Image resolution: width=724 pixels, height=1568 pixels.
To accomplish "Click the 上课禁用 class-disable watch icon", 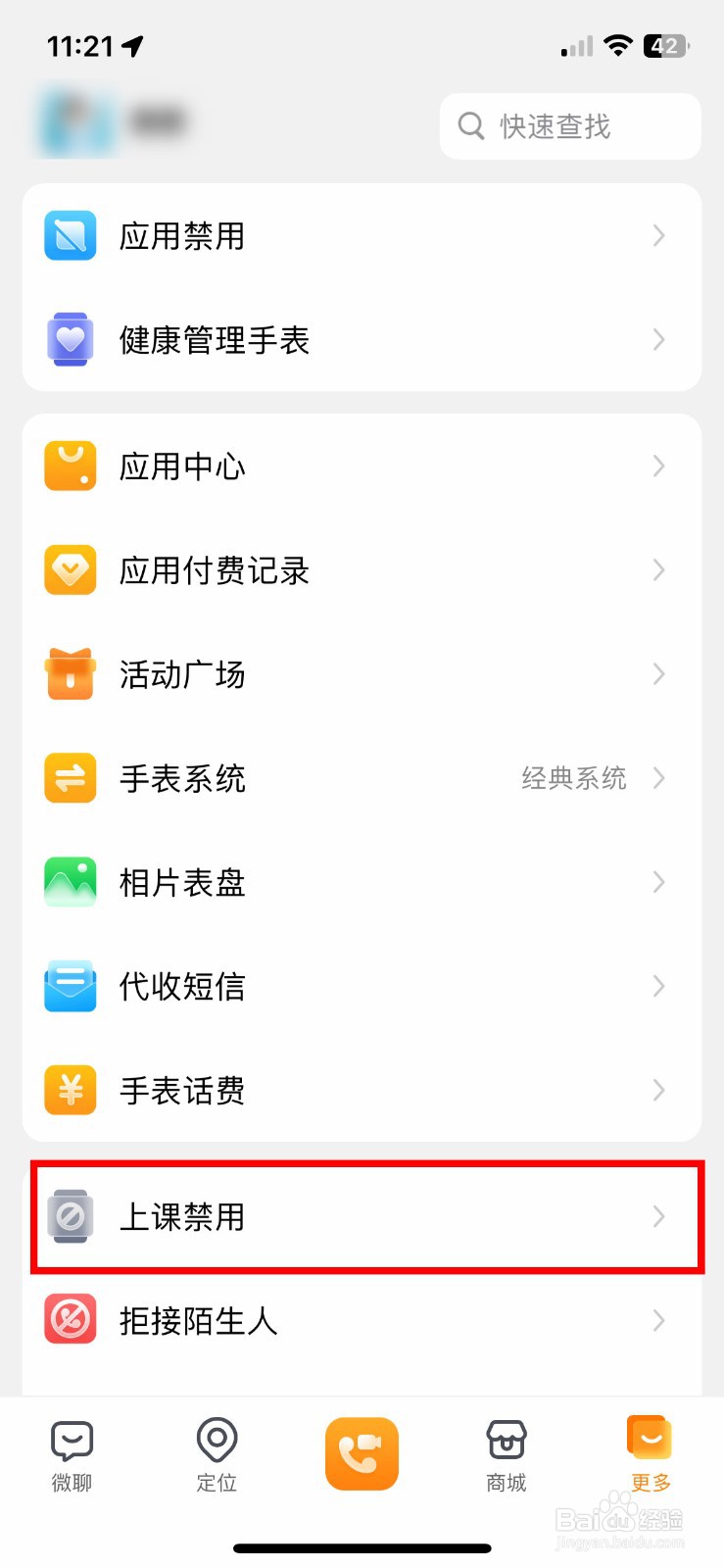I will pos(69,1218).
